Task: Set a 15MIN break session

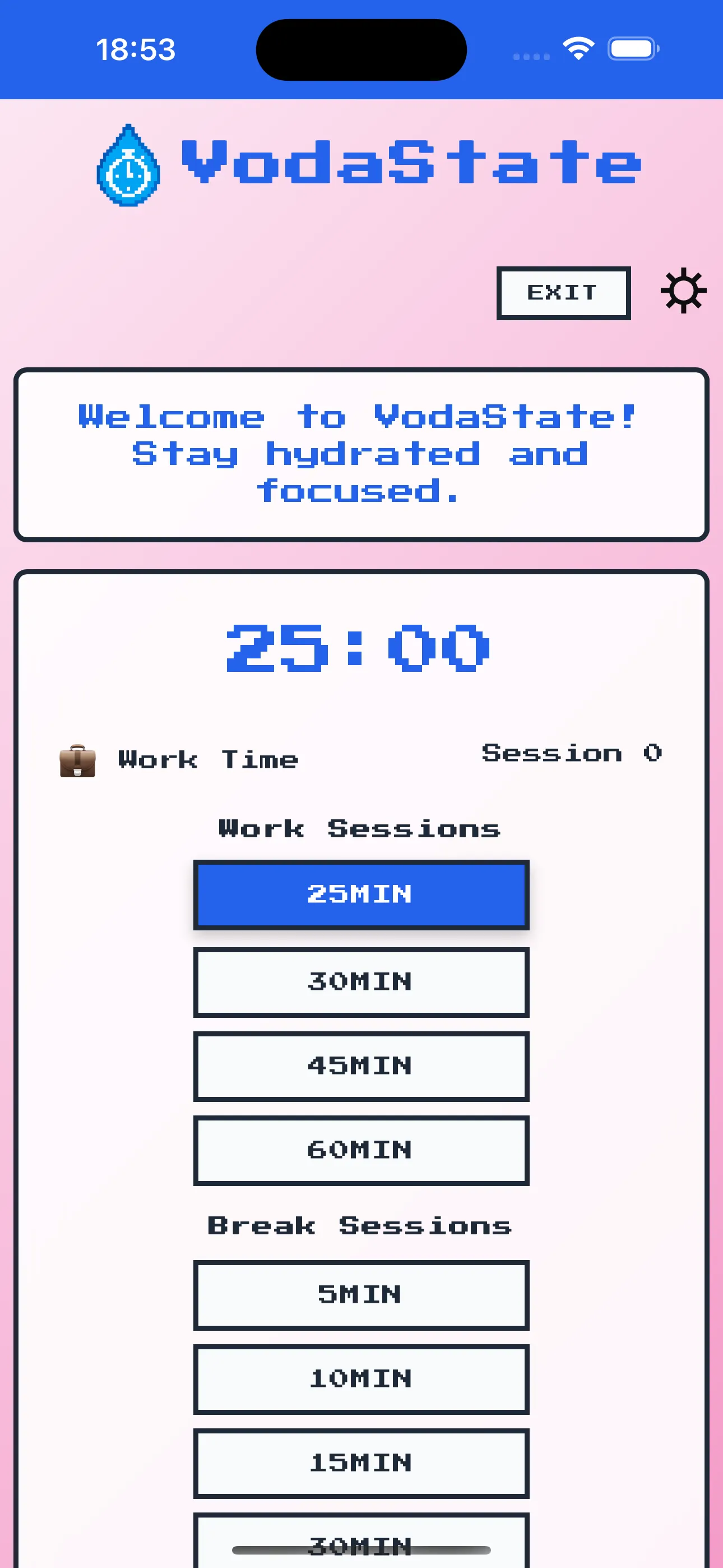Action: (x=361, y=1463)
